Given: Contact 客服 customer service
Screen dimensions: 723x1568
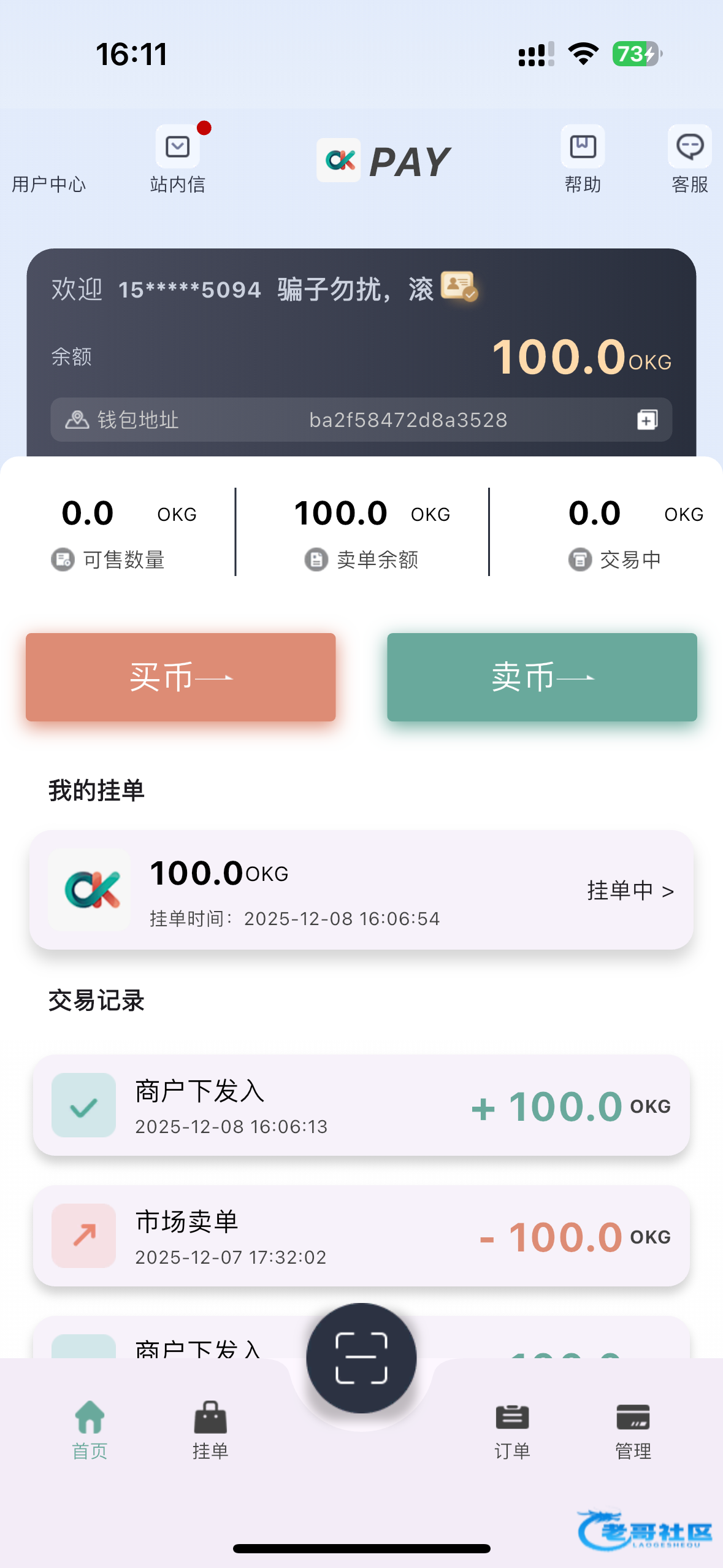Looking at the screenshot, I should pos(690,159).
